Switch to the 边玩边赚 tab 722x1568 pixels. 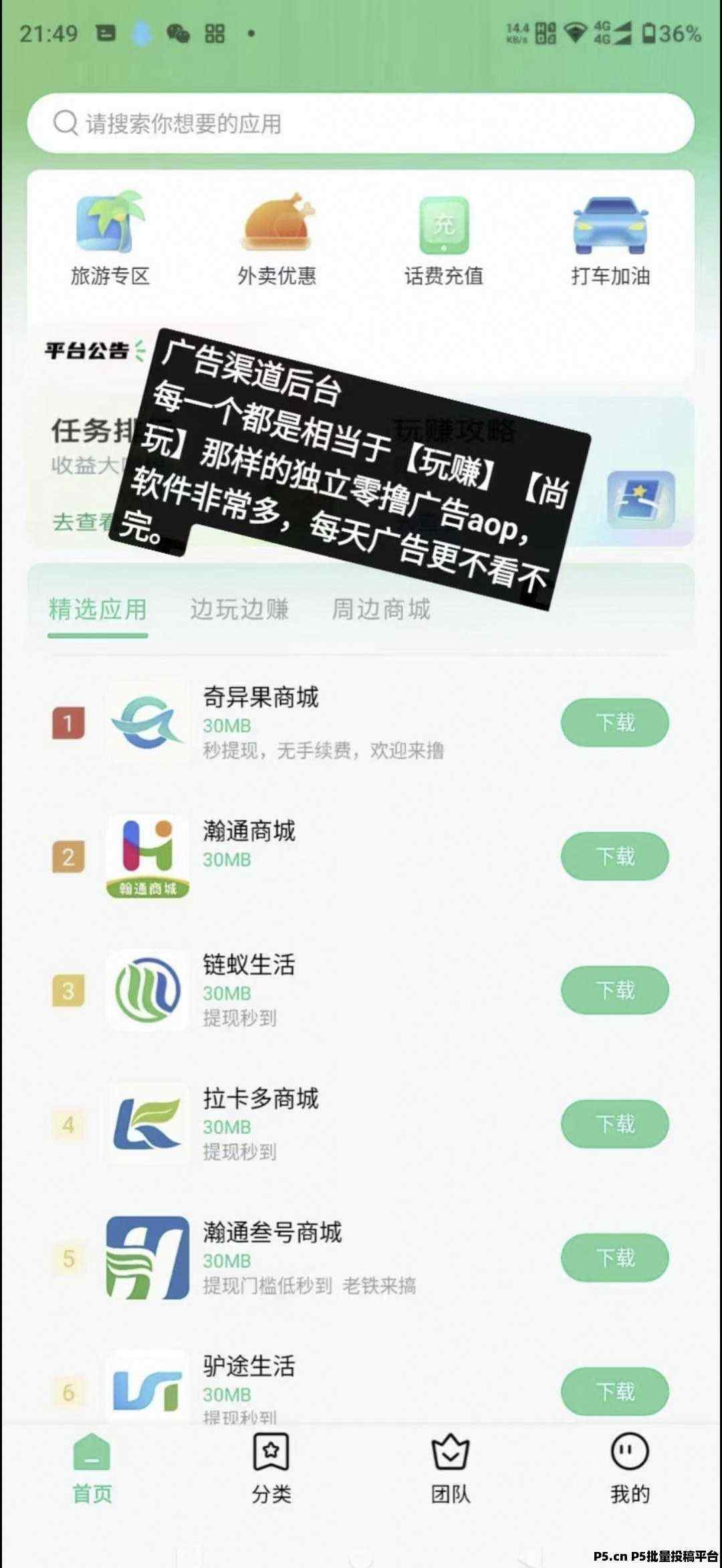click(239, 609)
